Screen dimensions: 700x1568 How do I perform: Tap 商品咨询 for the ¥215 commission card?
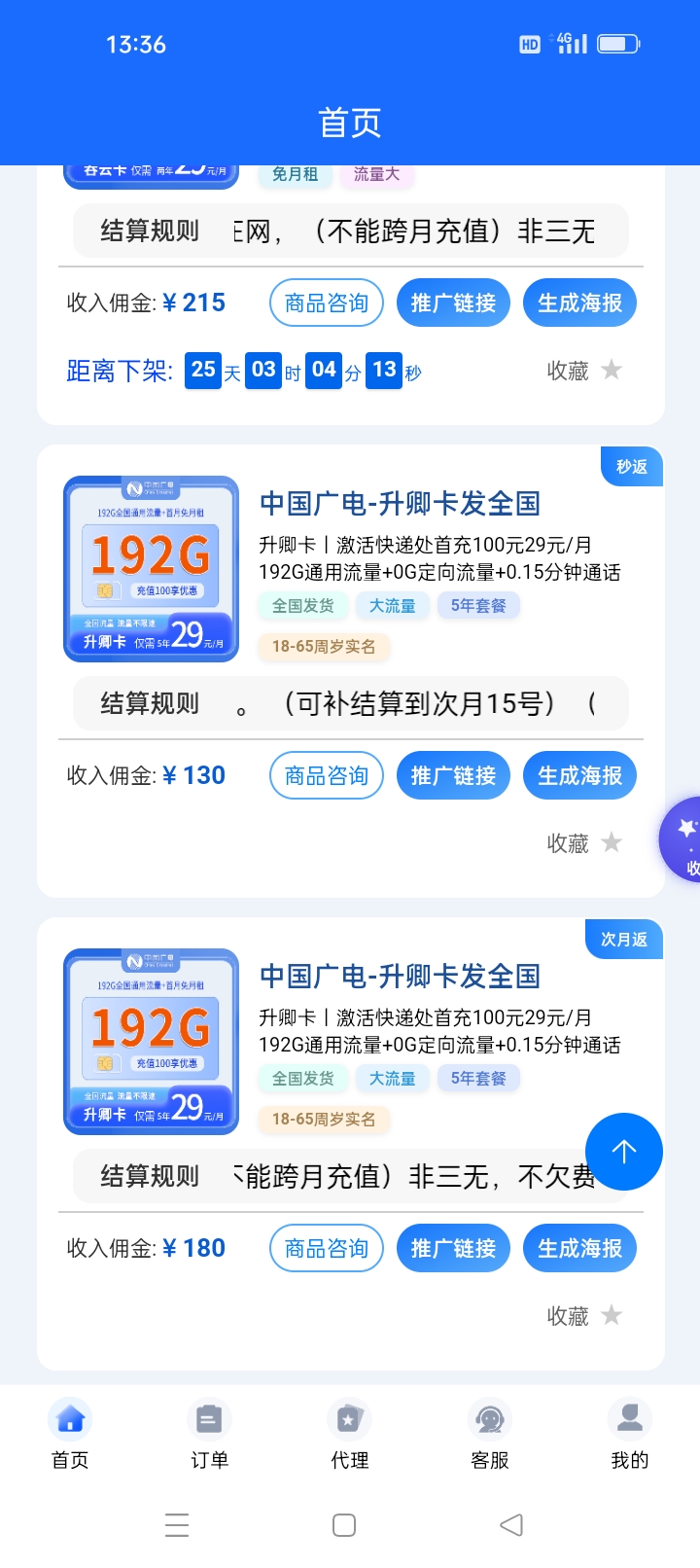pos(327,303)
